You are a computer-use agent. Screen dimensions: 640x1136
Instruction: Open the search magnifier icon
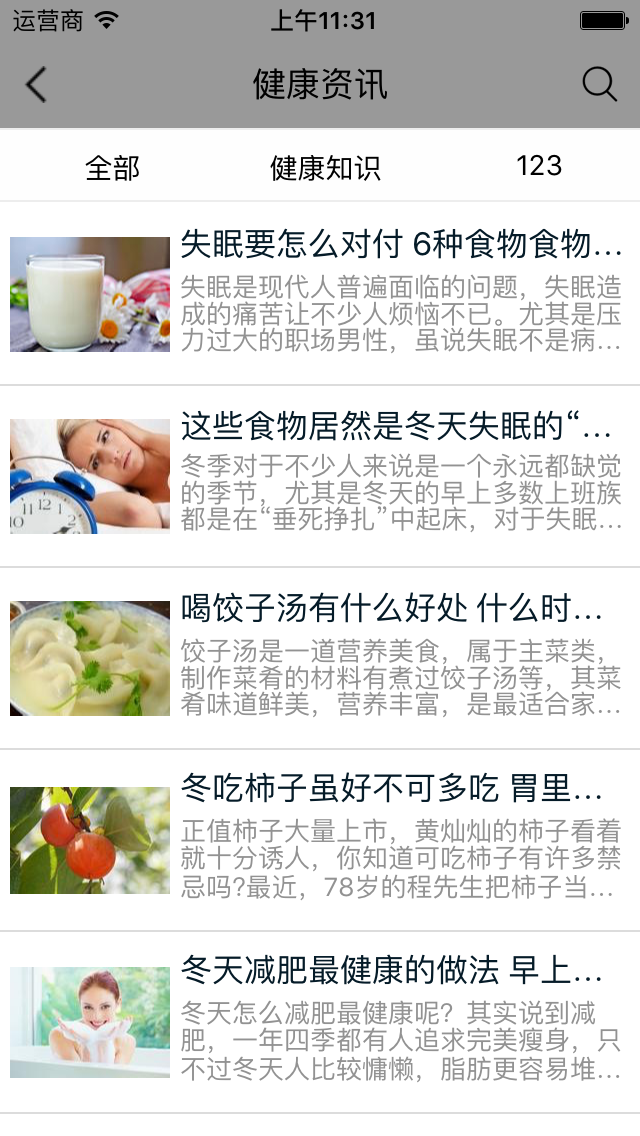(599, 85)
